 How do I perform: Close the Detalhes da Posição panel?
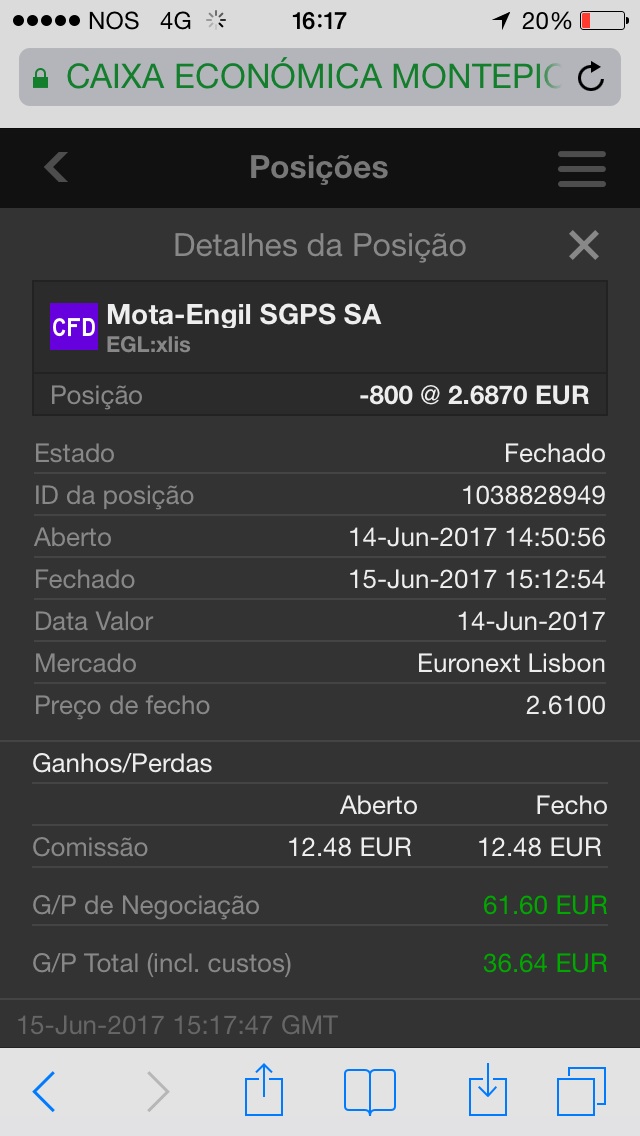coord(583,245)
